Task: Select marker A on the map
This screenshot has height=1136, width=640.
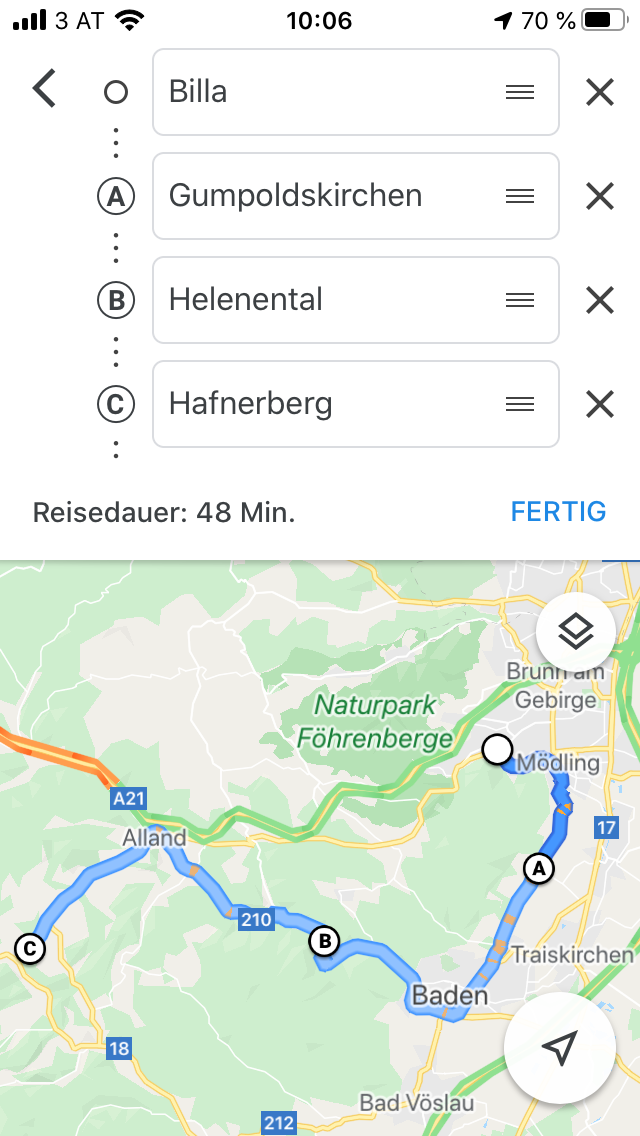Action: tap(538, 867)
